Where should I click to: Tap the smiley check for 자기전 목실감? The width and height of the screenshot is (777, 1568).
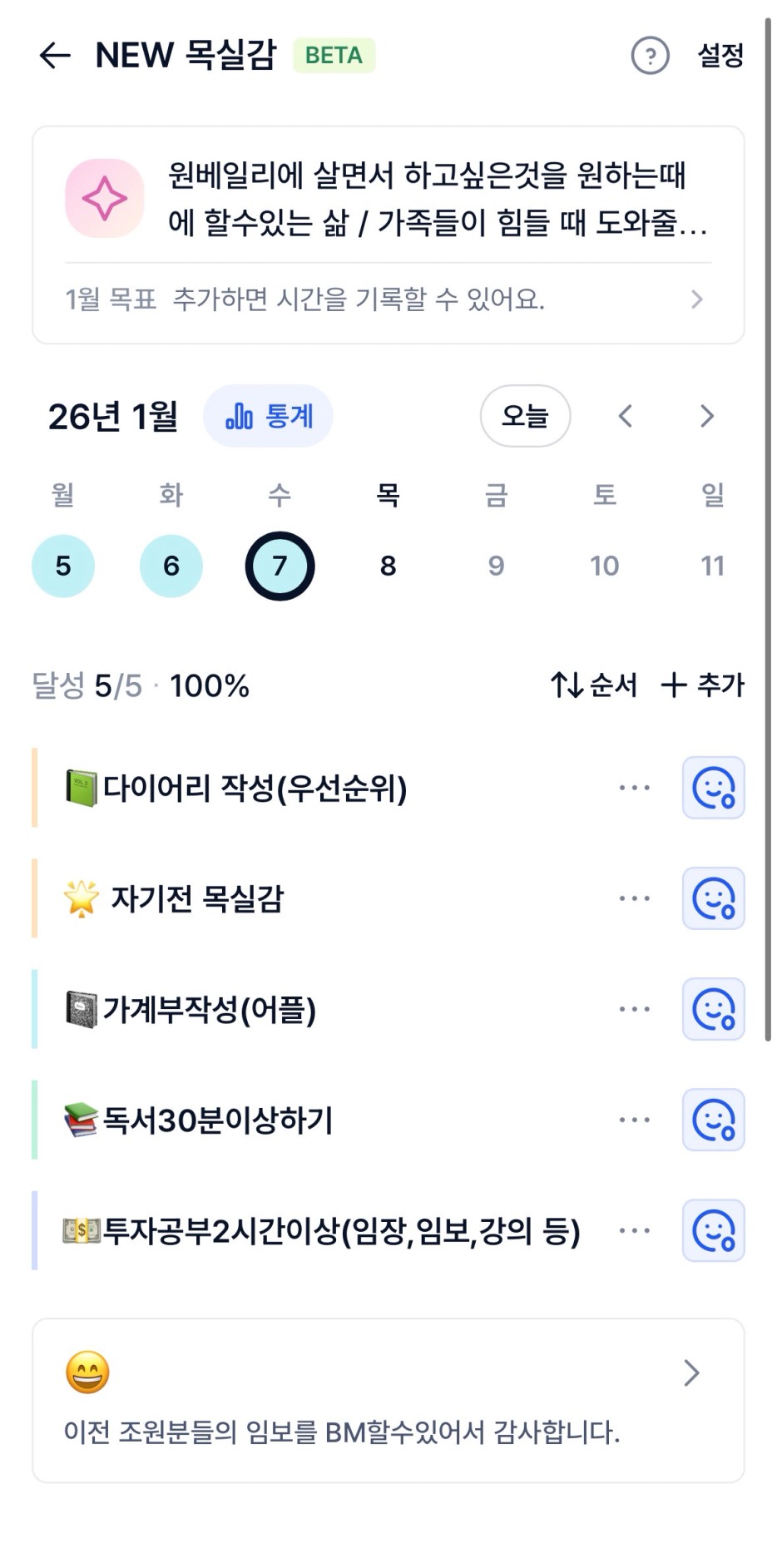(x=713, y=898)
